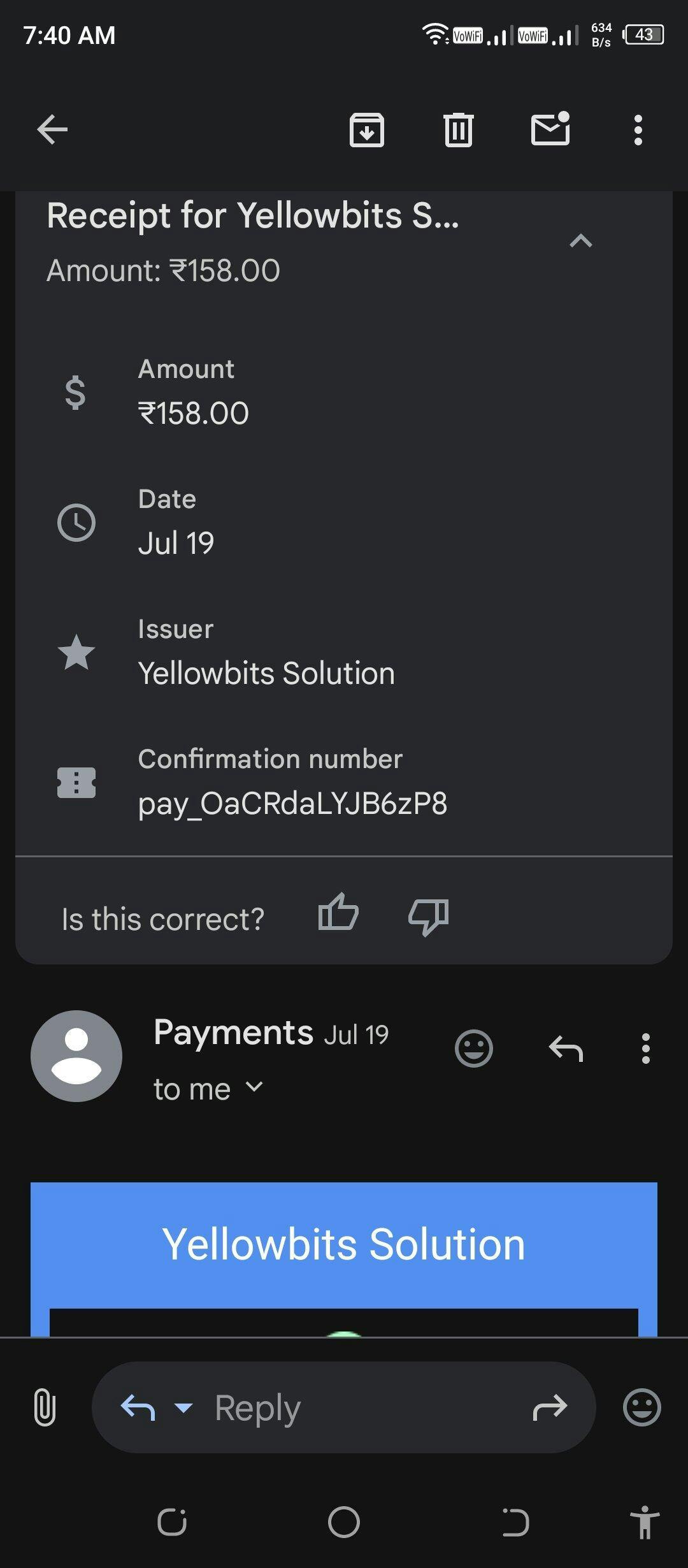688x1568 pixels.
Task: Expand the 'to me' recipient details
Action: click(254, 1087)
